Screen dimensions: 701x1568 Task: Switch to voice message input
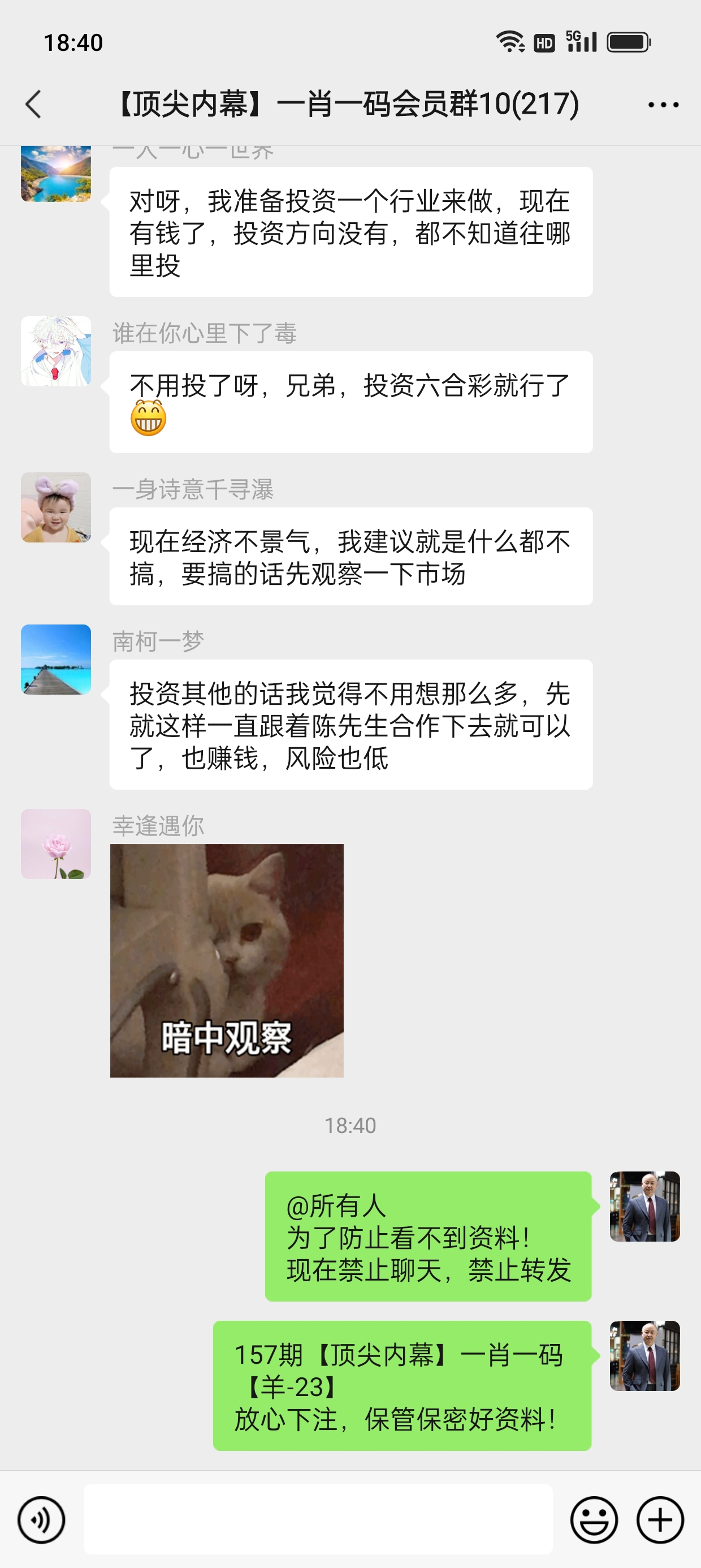pyautogui.click(x=41, y=1519)
